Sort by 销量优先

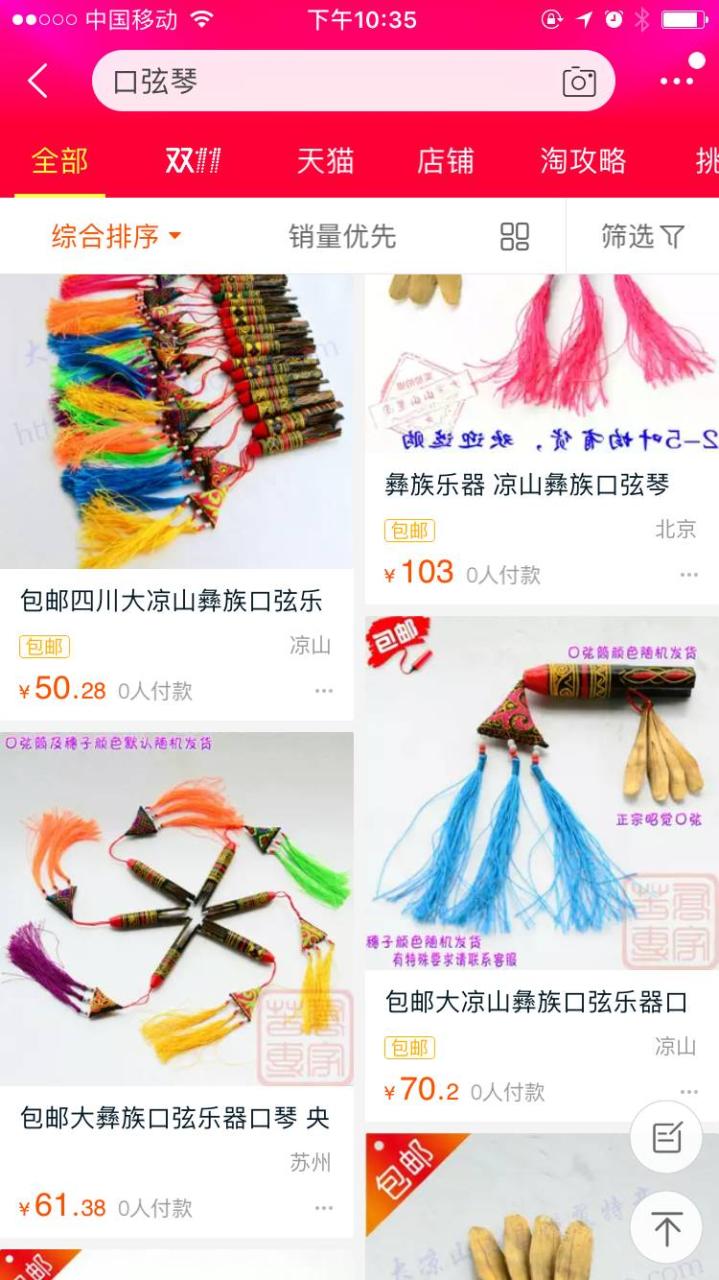coord(342,237)
